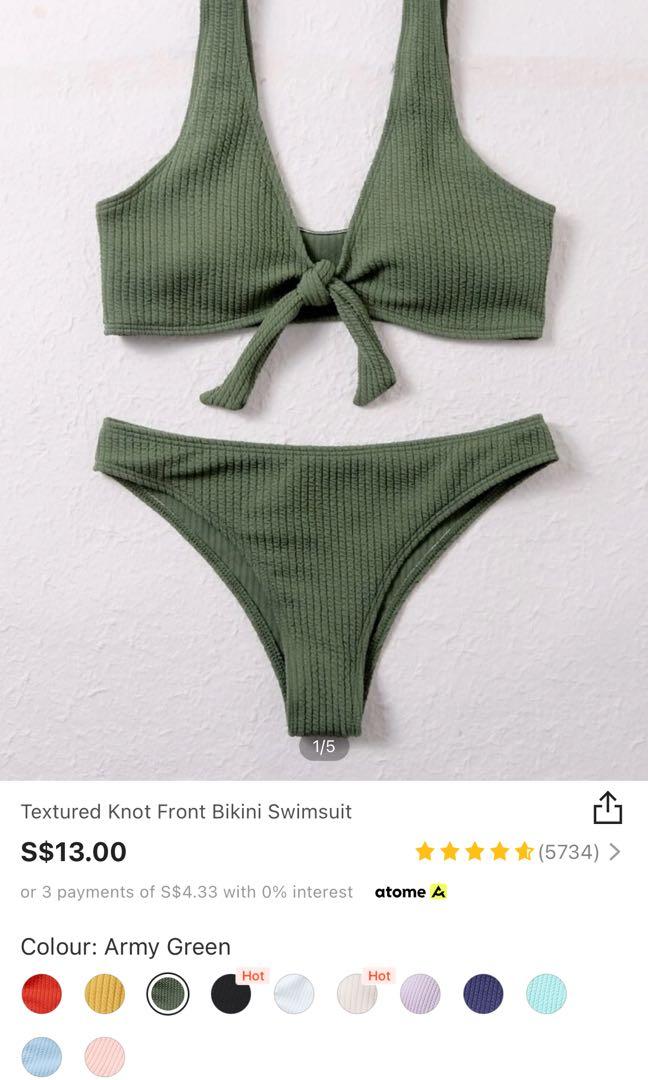
Task: Pick the lilac purple colour swatch
Action: [420, 994]
